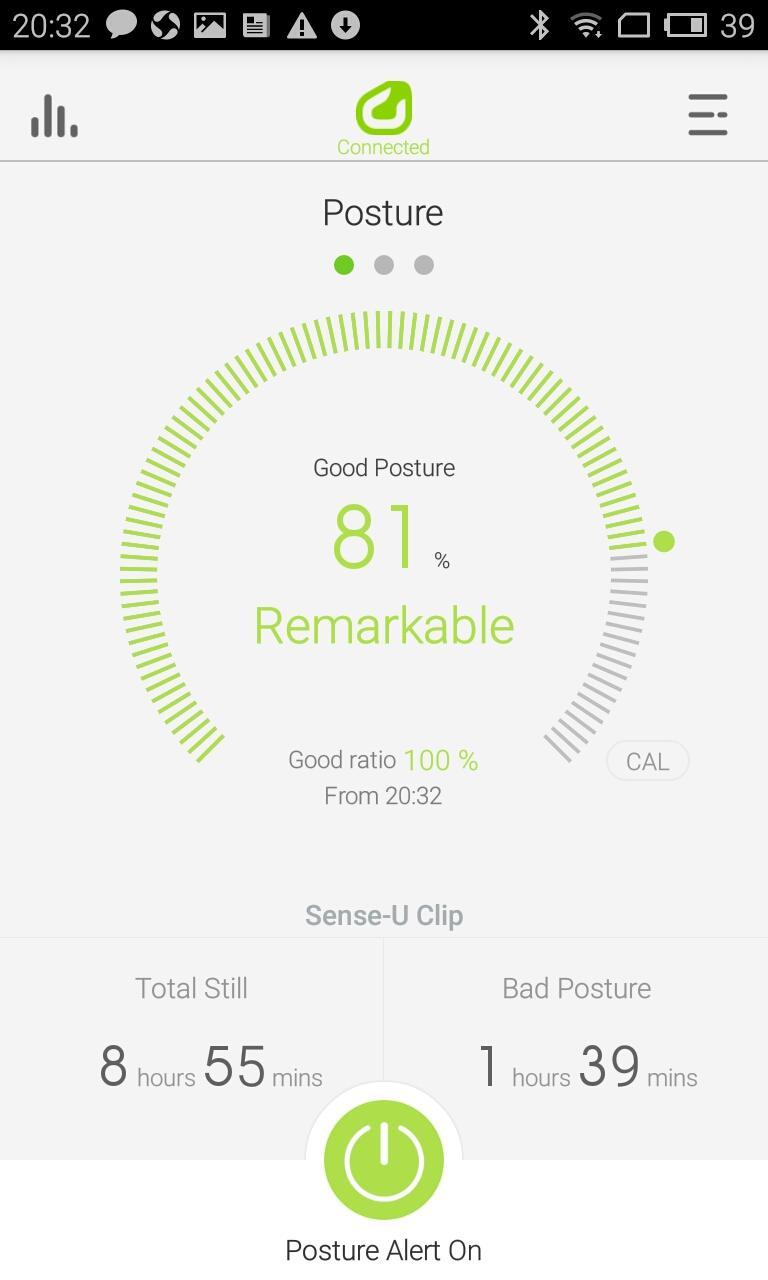
Task: Select the third page indicator dot
Action: 424,265
